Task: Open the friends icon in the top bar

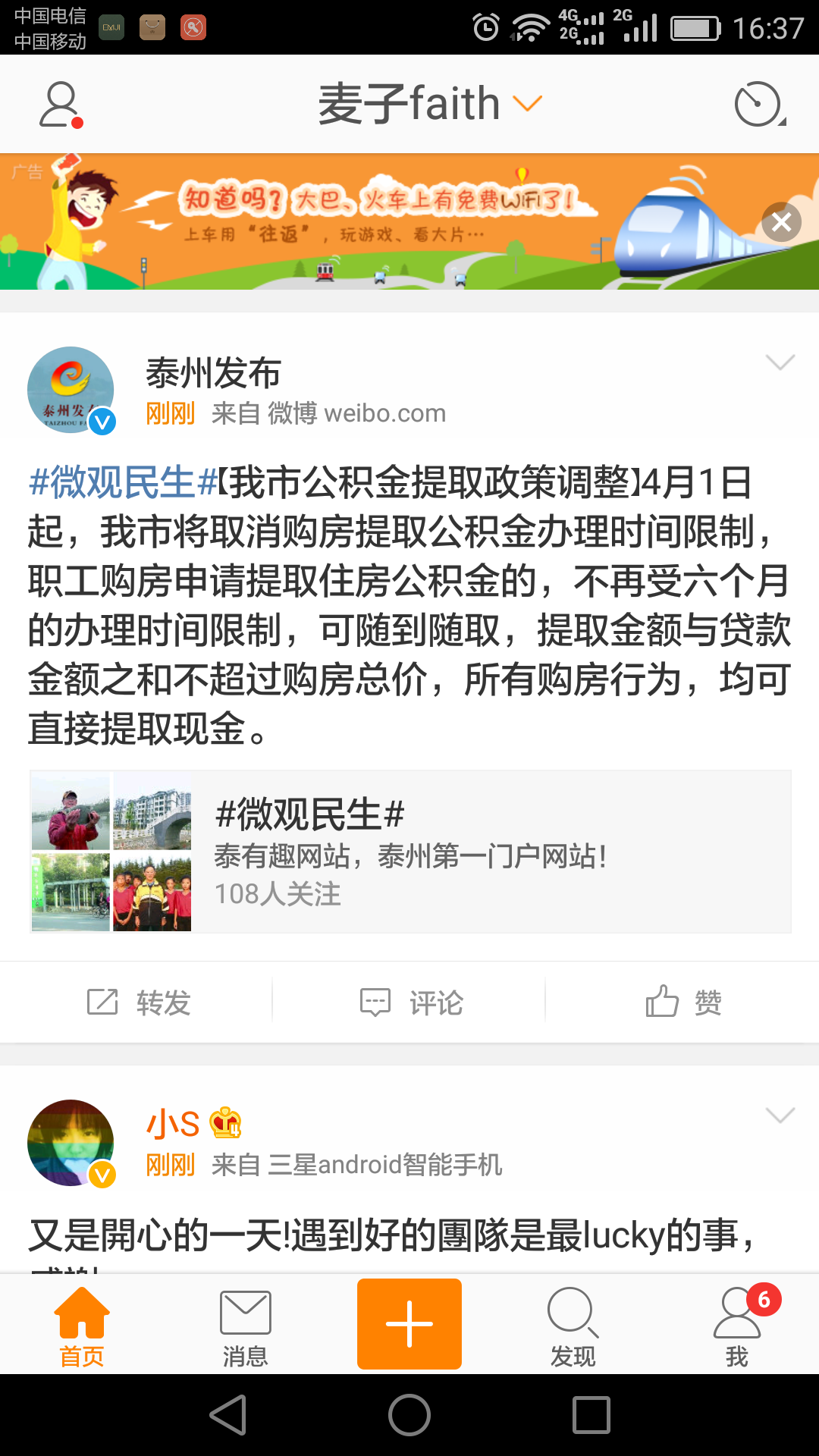Action: tap(61, 105)
